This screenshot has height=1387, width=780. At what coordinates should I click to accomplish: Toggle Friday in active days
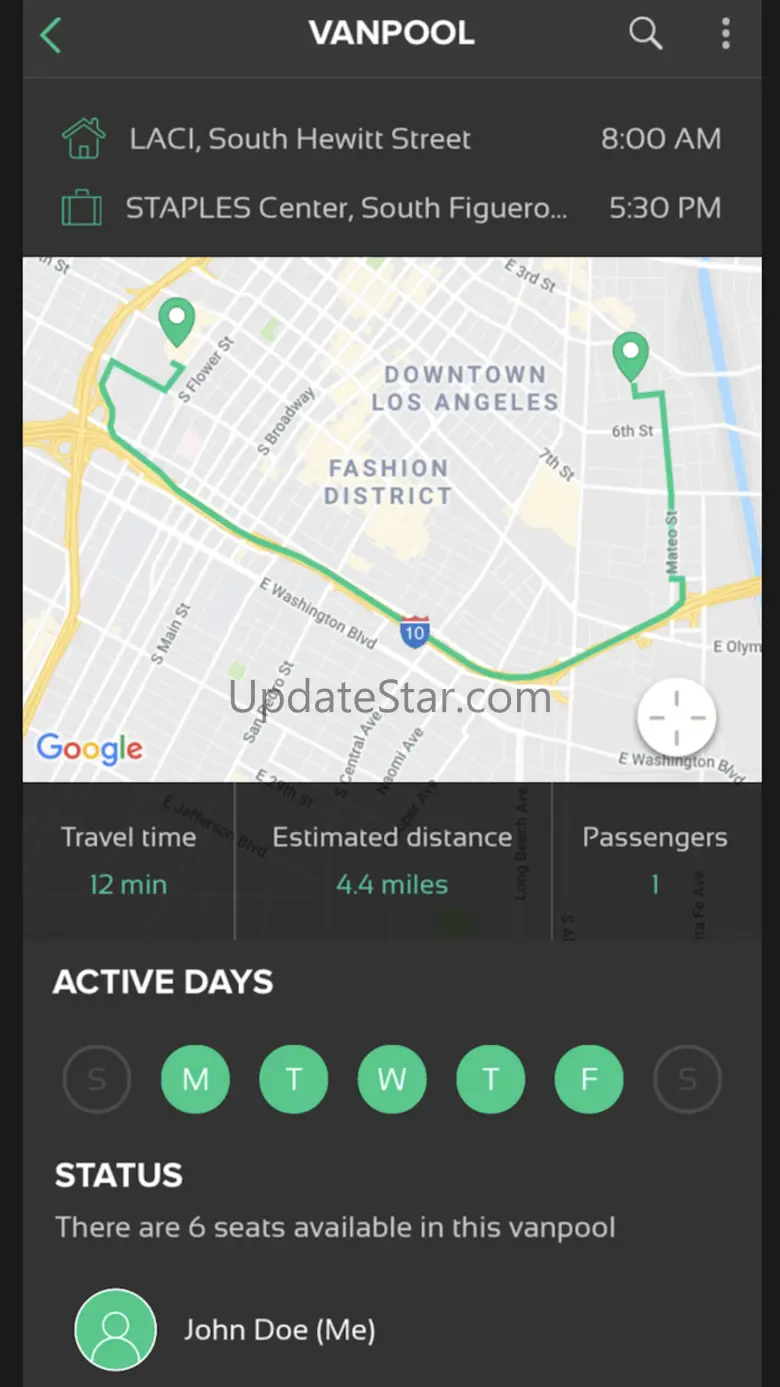pyautogui.click(x=589, y=1079)
